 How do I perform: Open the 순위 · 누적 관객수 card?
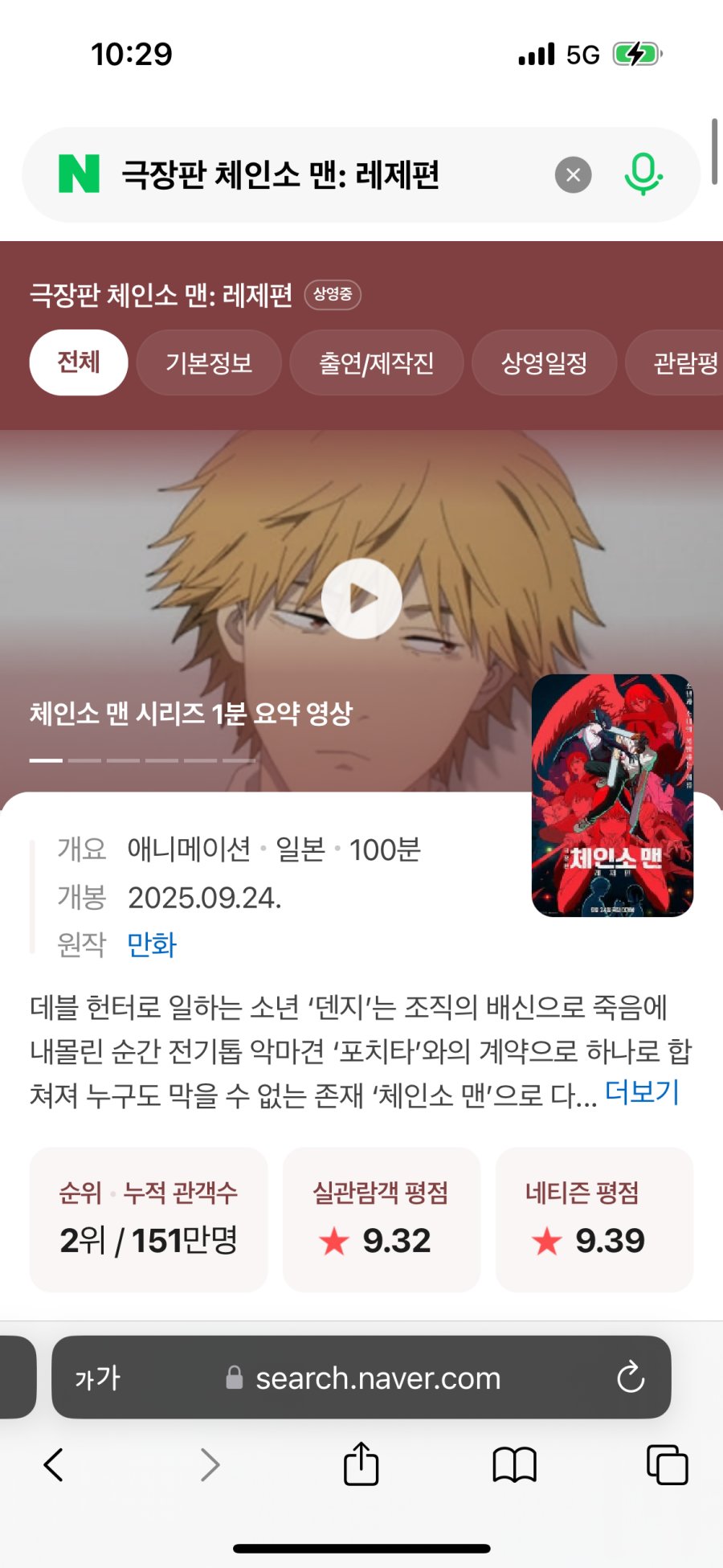(149, 1219)
